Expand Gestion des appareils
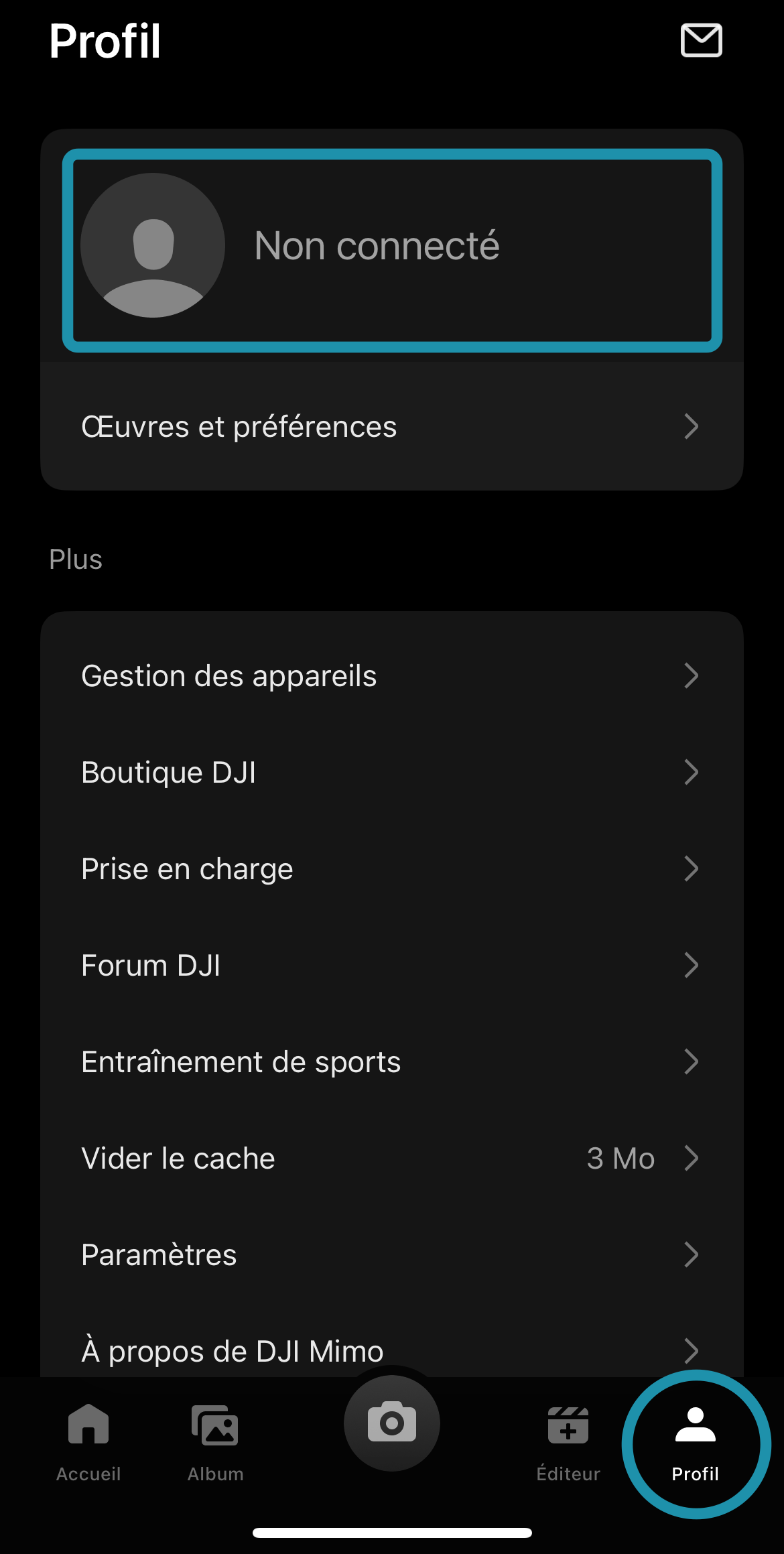 [392, 675]
